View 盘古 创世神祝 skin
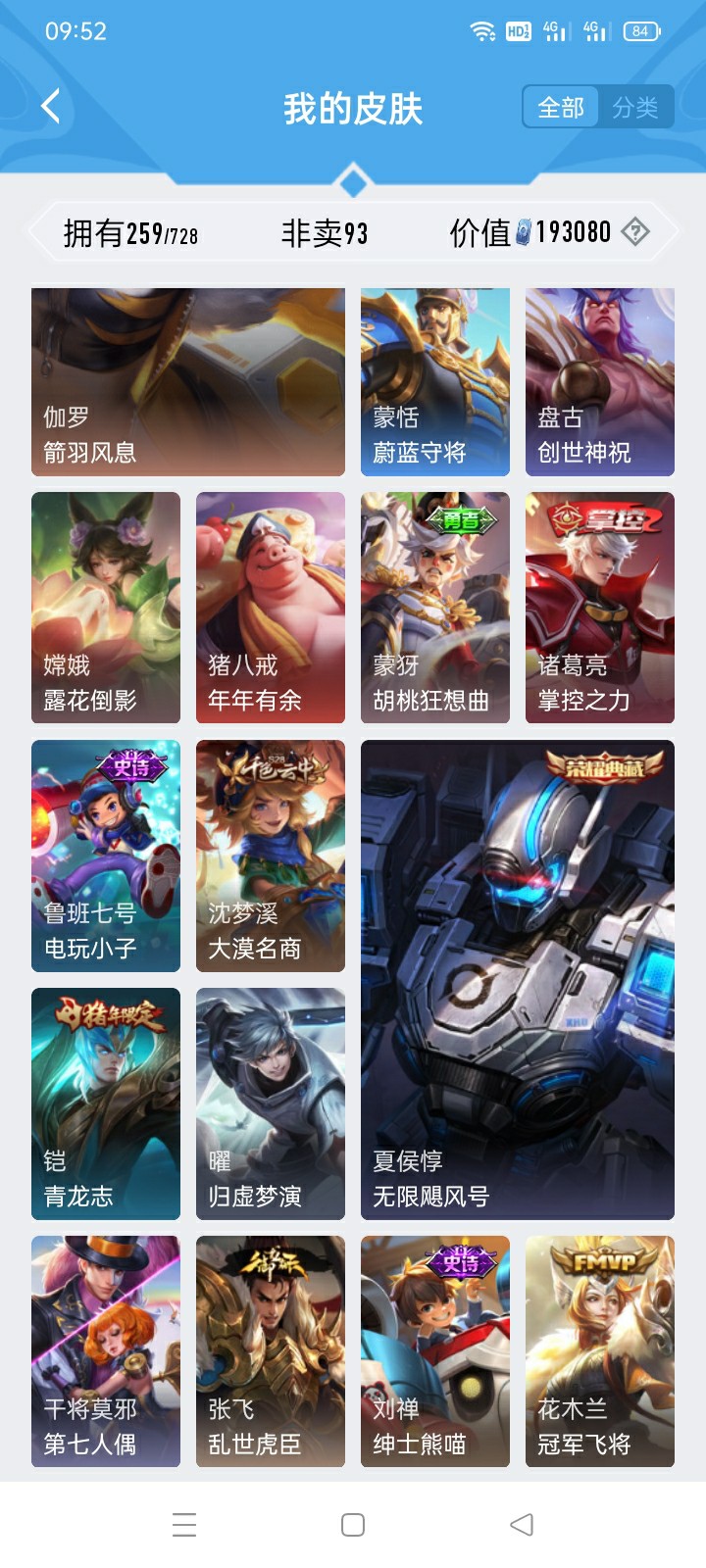This screenshot has width=706, height=1568. tap(600, 381)
